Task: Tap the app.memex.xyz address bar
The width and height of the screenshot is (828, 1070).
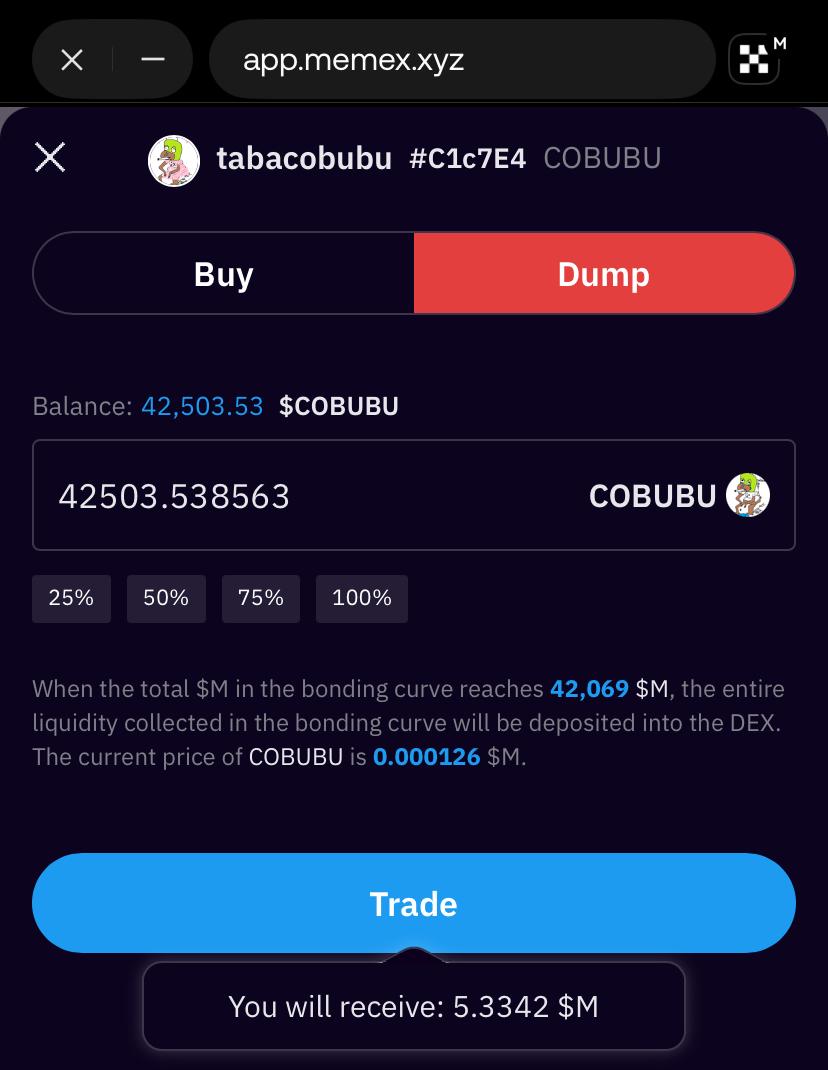Action: [x=461, y=60]
